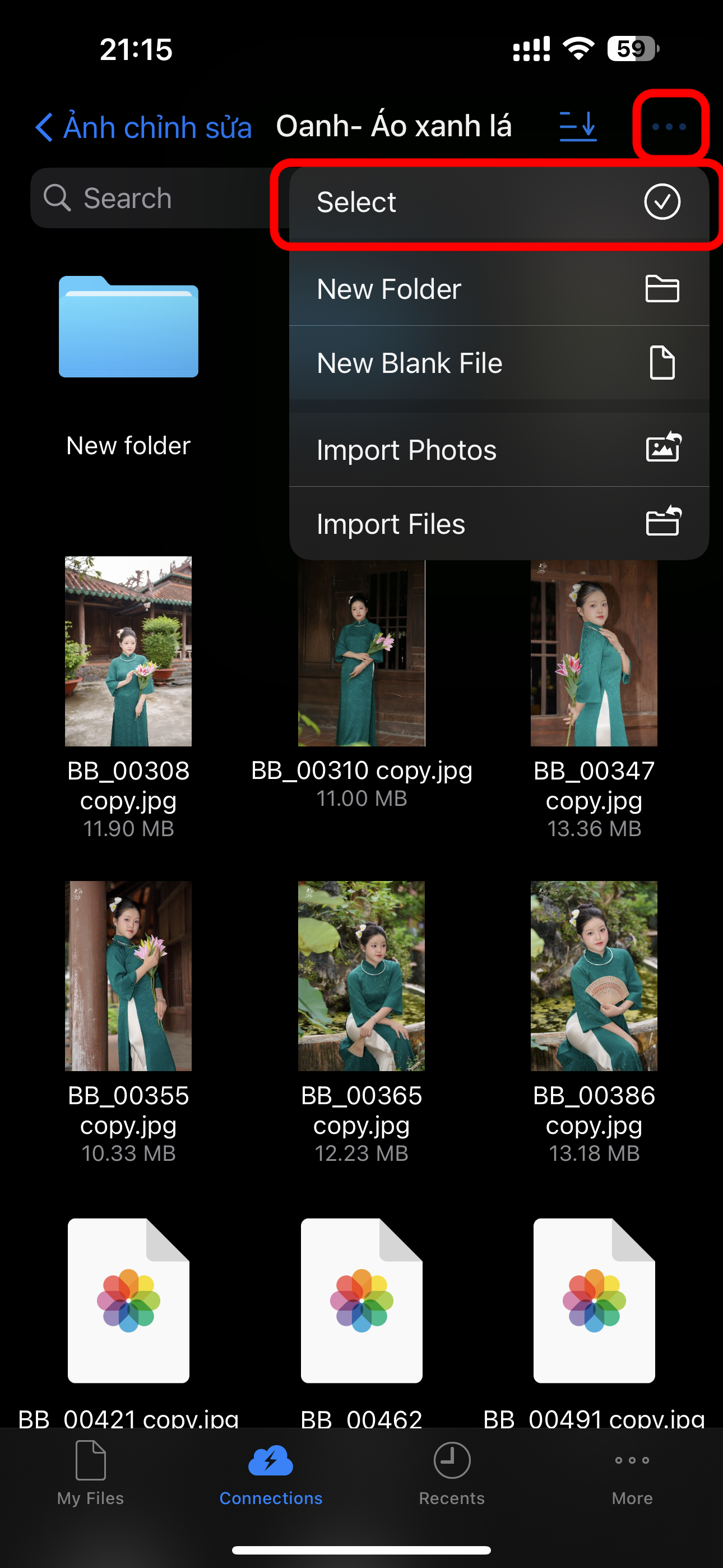Open BB_00386 copy.jpg photo

pos(594,976)
